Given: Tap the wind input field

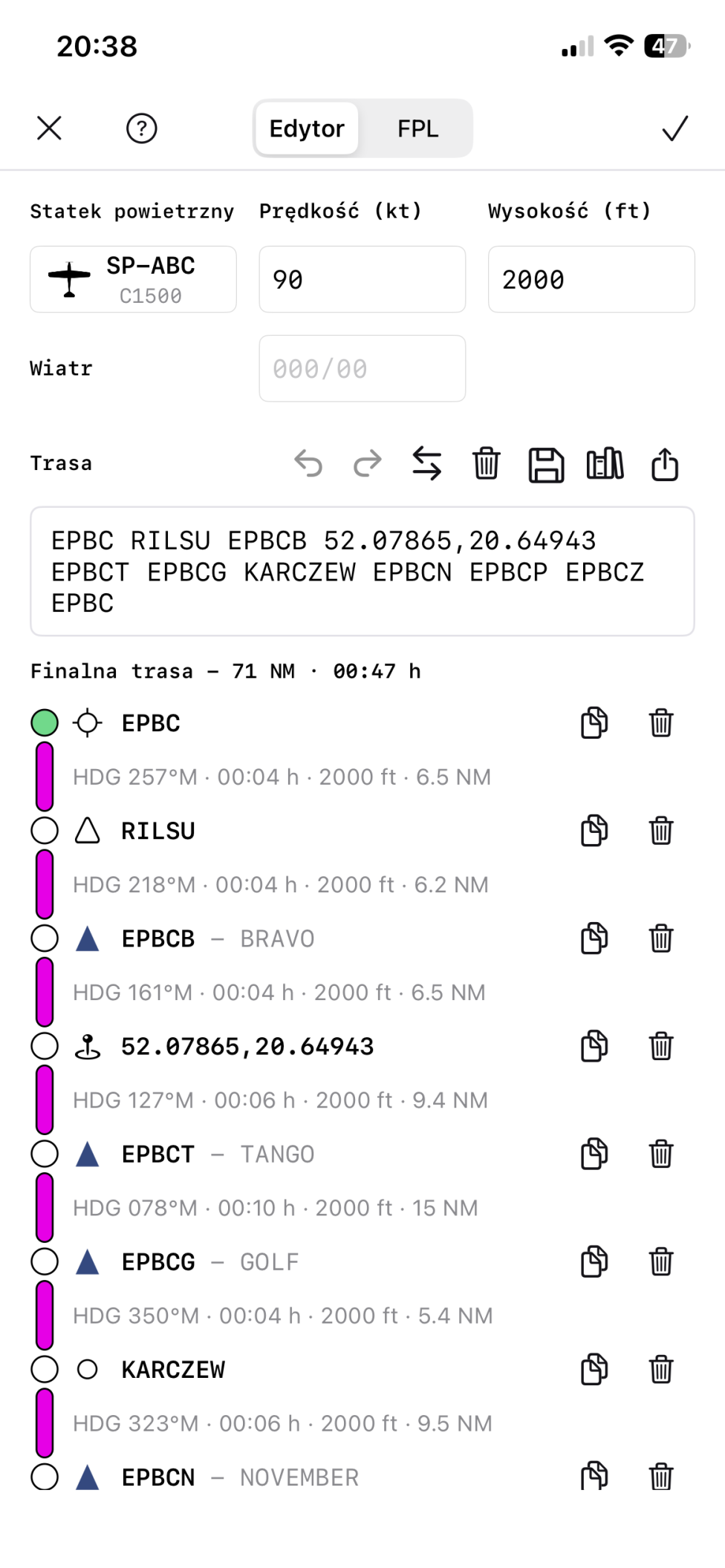Looking at the screenshot, I should (x=362, y=368).
